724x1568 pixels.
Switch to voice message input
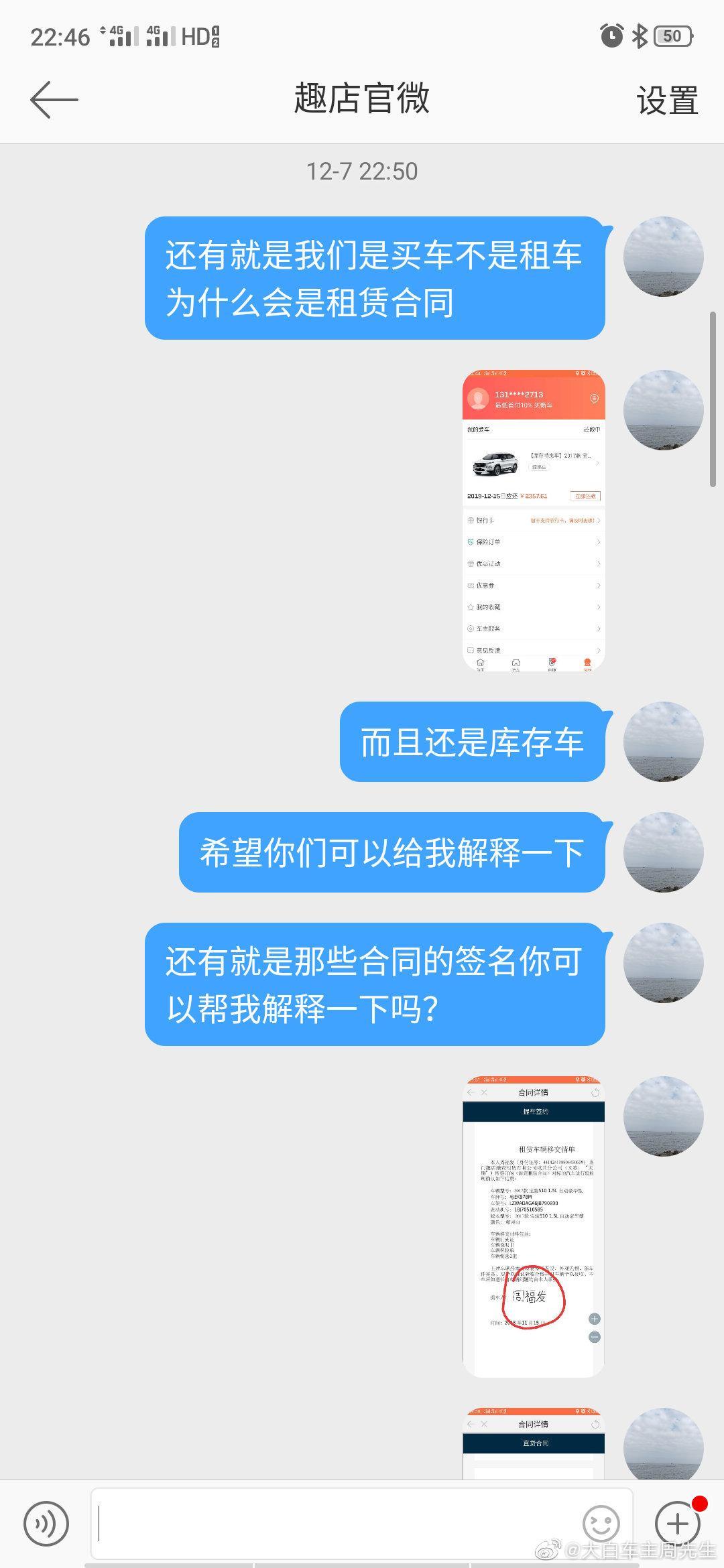(x=46, y=1524)
